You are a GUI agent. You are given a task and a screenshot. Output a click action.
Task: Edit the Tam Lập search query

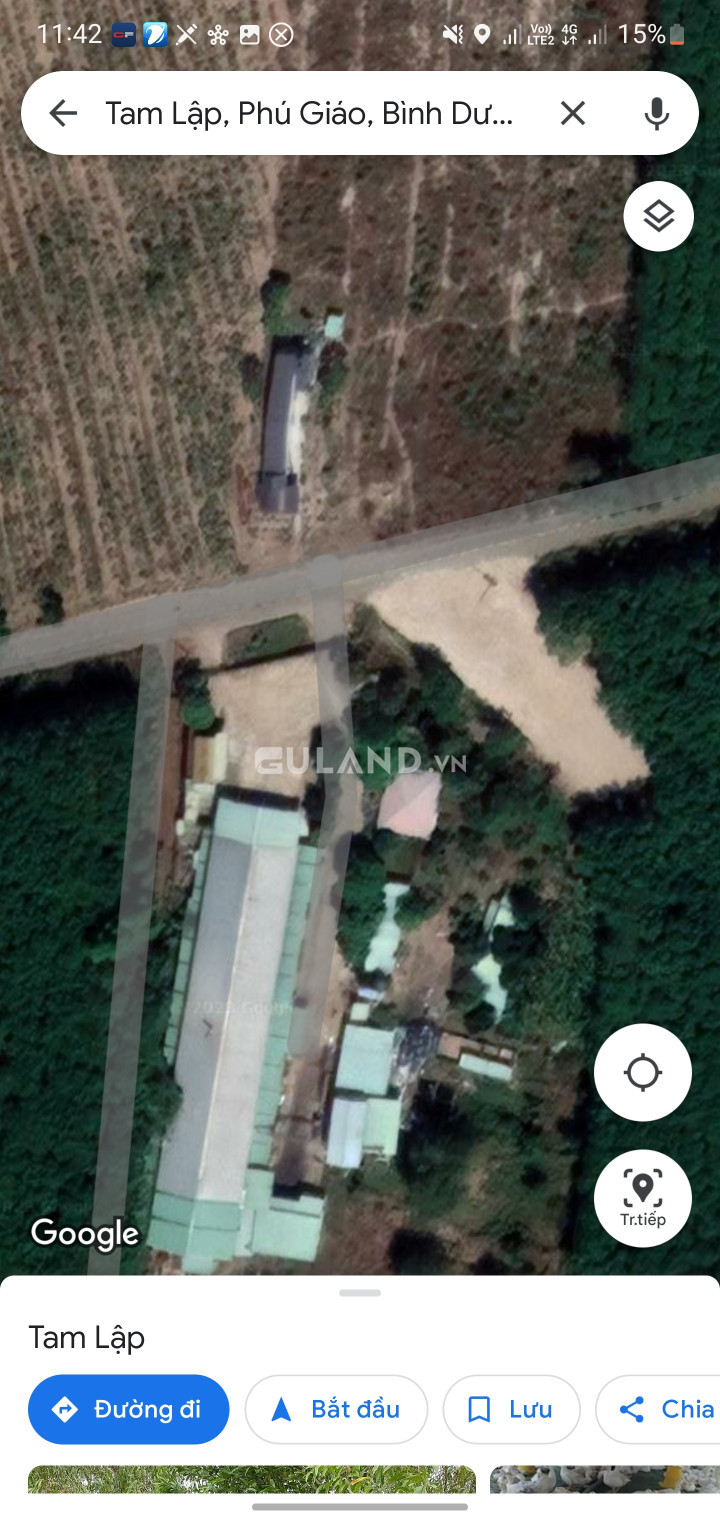click(310, 114)
